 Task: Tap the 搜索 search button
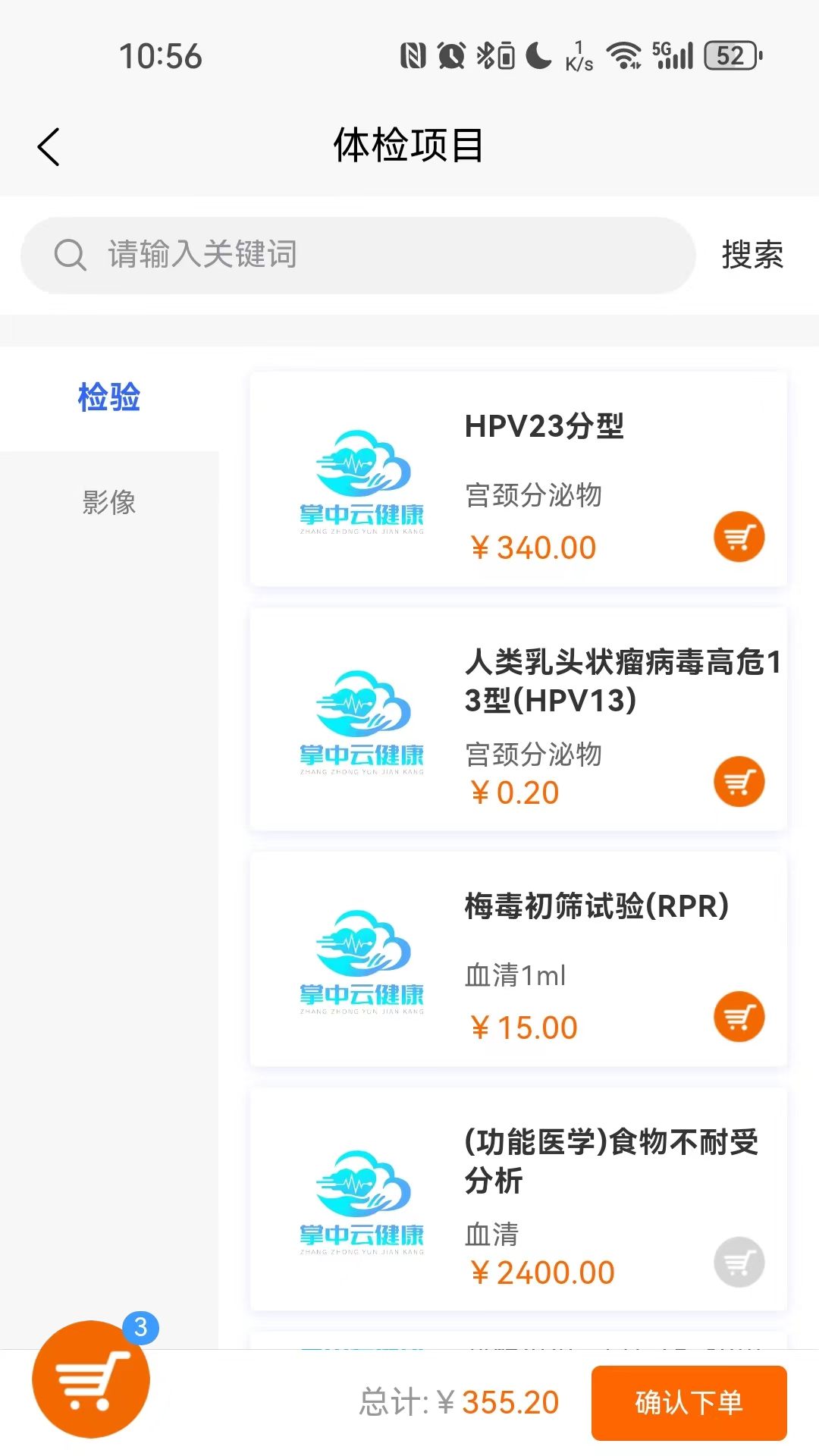(752, 255)
